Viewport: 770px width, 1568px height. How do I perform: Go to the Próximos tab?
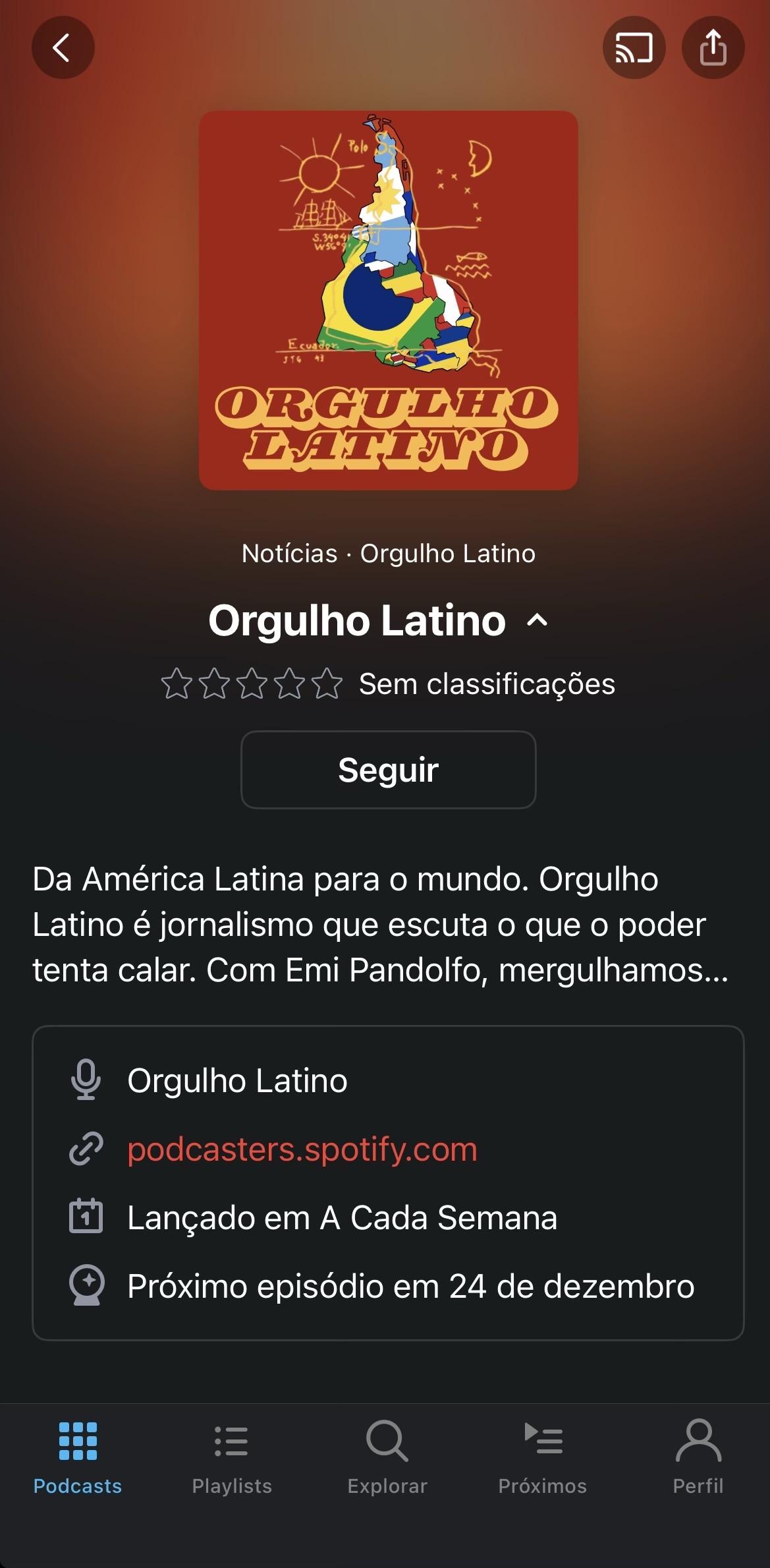pos(542,1457)
